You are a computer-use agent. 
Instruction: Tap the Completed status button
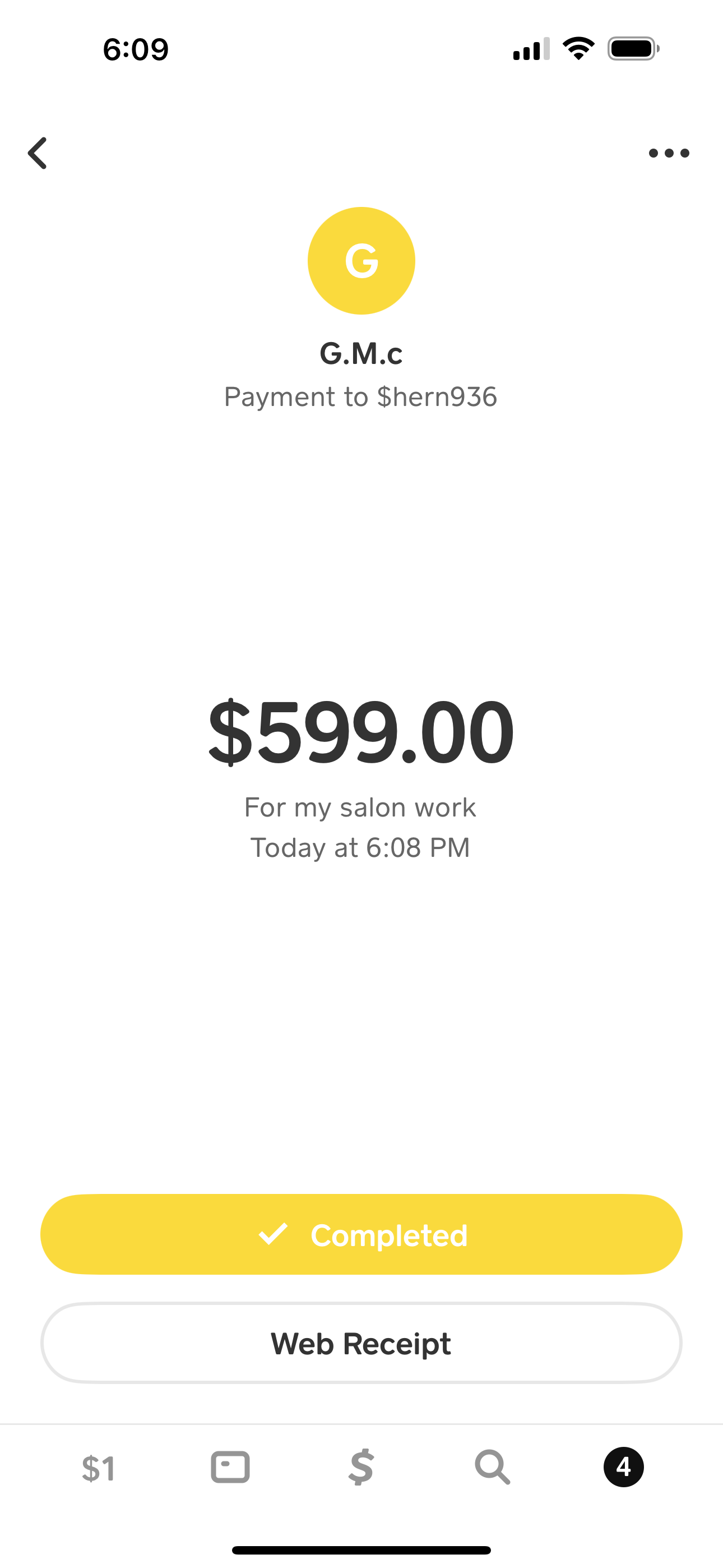(x=361, y=1235)
